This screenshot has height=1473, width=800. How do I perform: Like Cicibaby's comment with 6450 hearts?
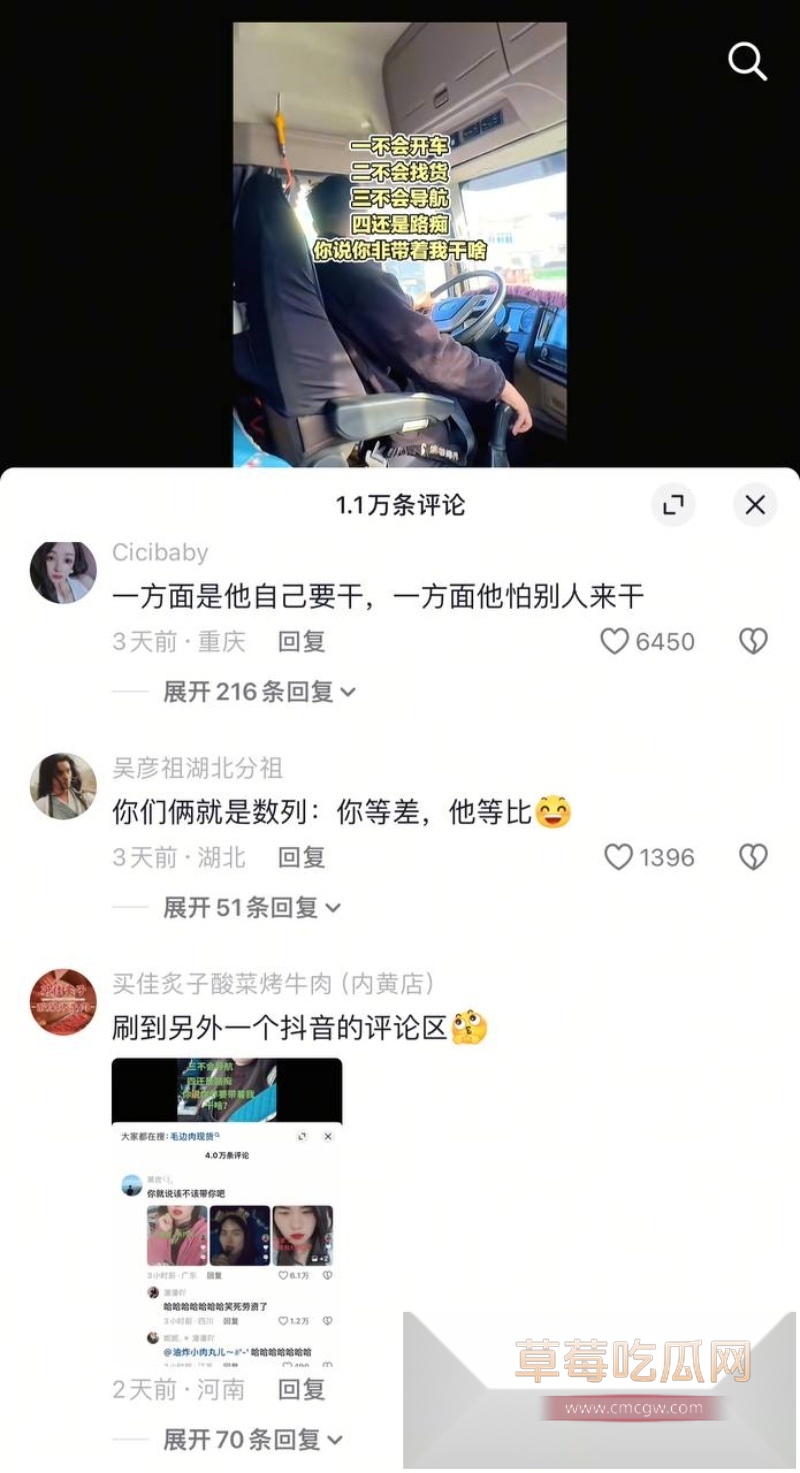614,641
